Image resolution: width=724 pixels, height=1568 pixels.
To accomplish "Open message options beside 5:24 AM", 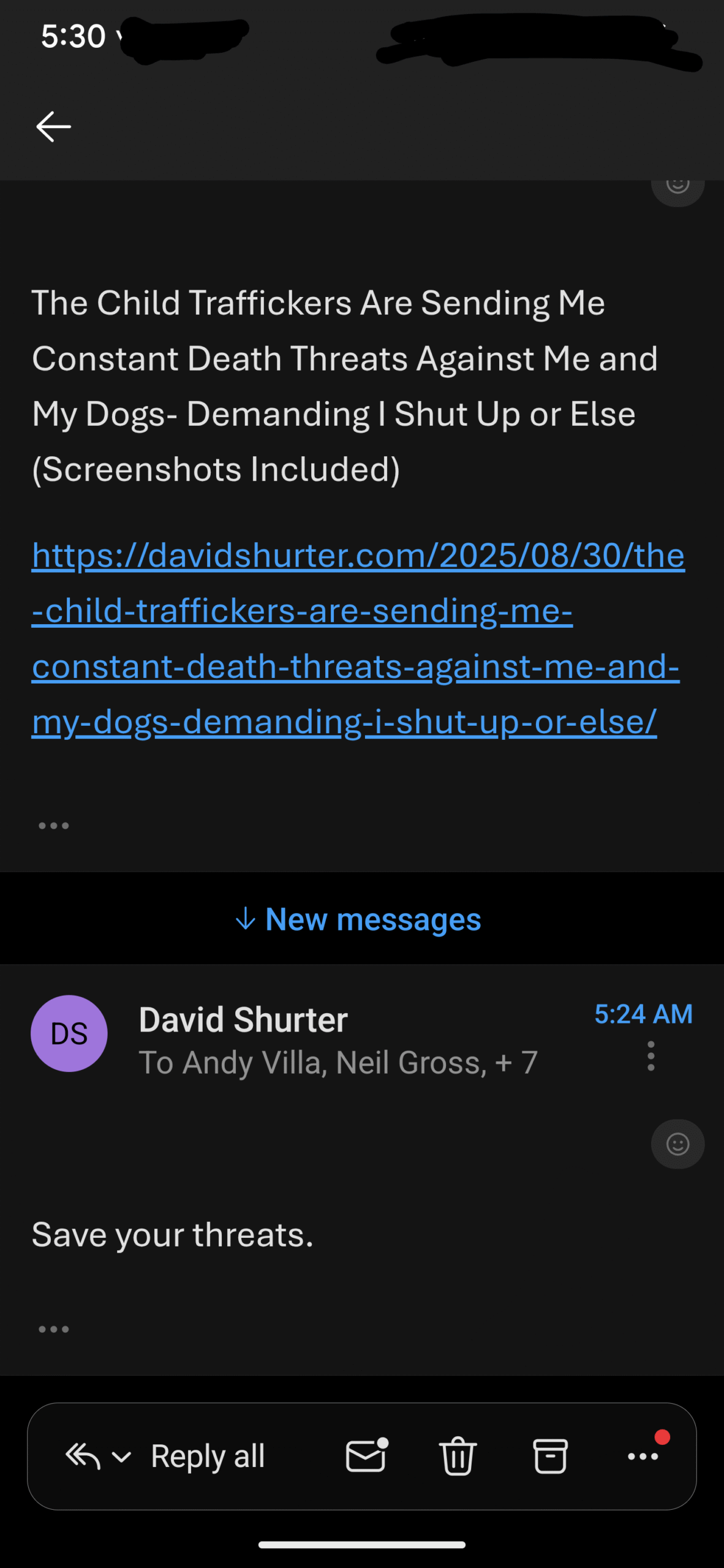I will pyautogui.click(x=650, y=1056).
